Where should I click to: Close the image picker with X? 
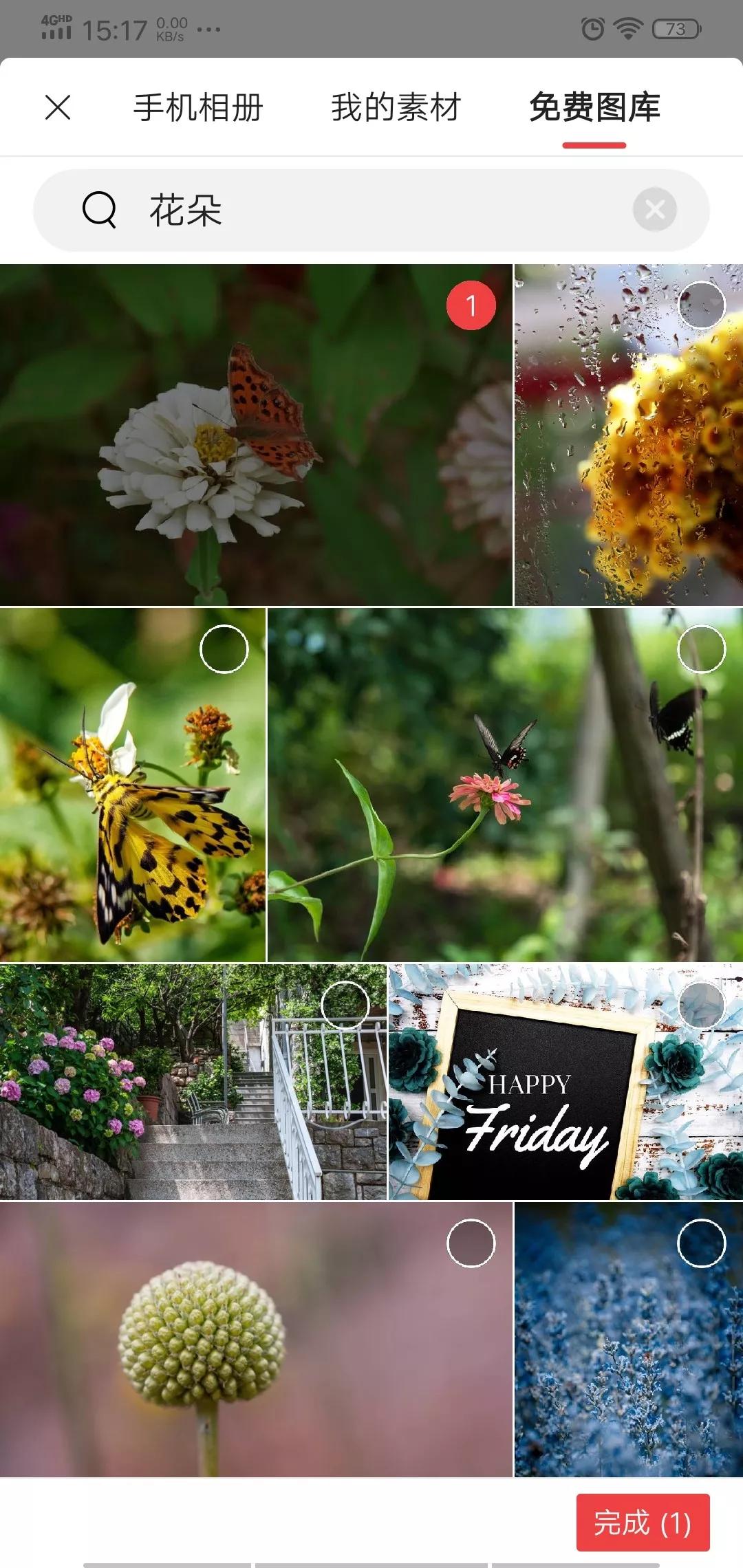58,107
